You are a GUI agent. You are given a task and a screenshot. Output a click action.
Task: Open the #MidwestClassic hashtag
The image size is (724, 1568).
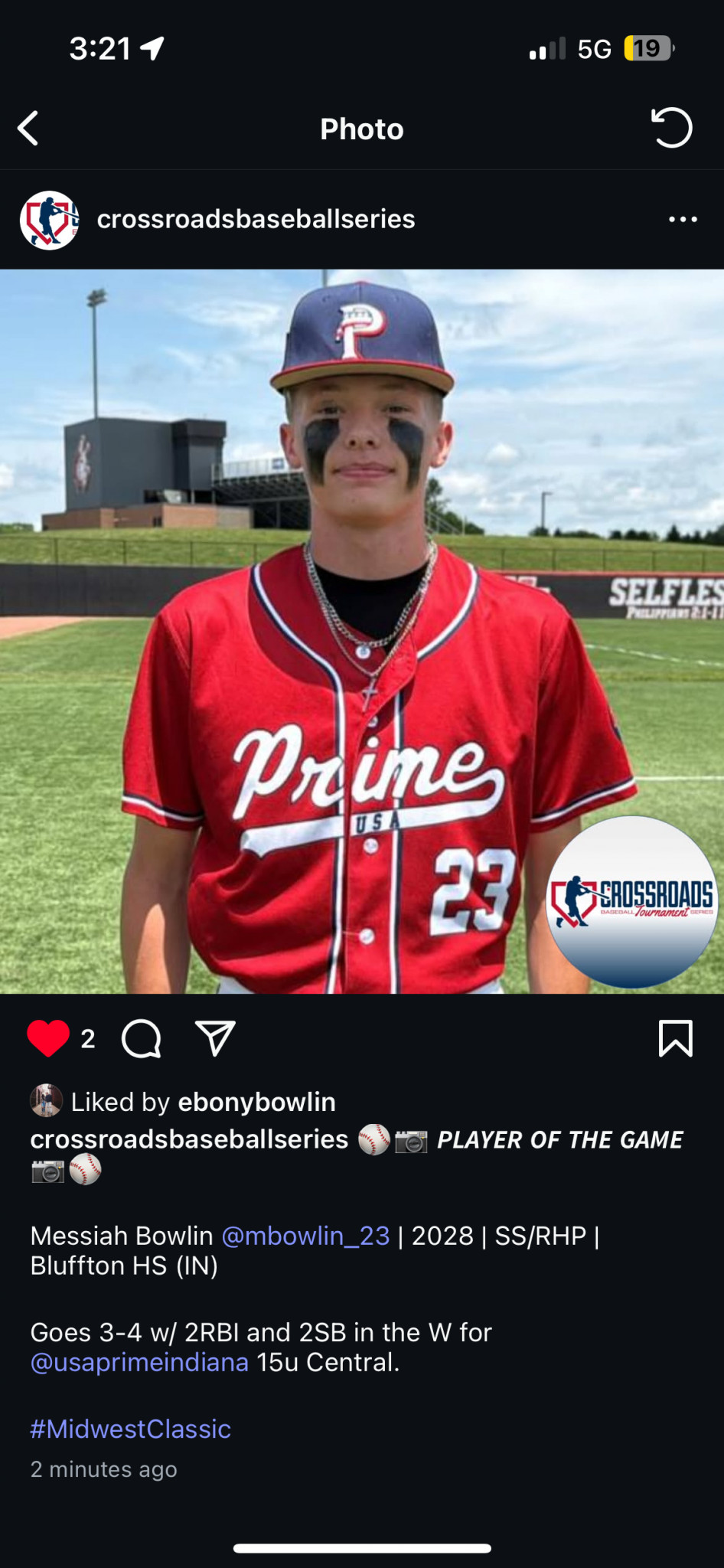click(130, 1429)
